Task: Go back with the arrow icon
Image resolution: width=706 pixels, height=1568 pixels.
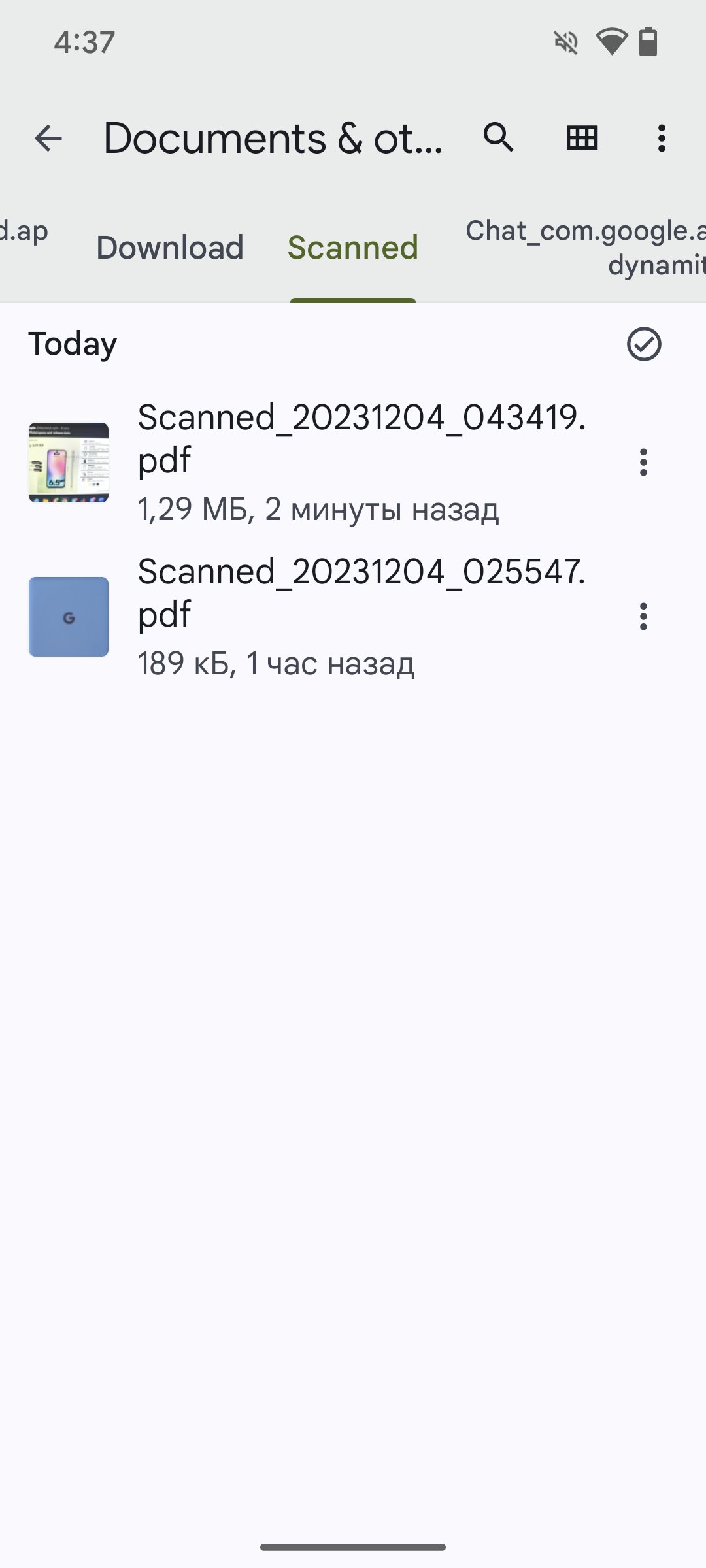Action: [x=48, y=139]
